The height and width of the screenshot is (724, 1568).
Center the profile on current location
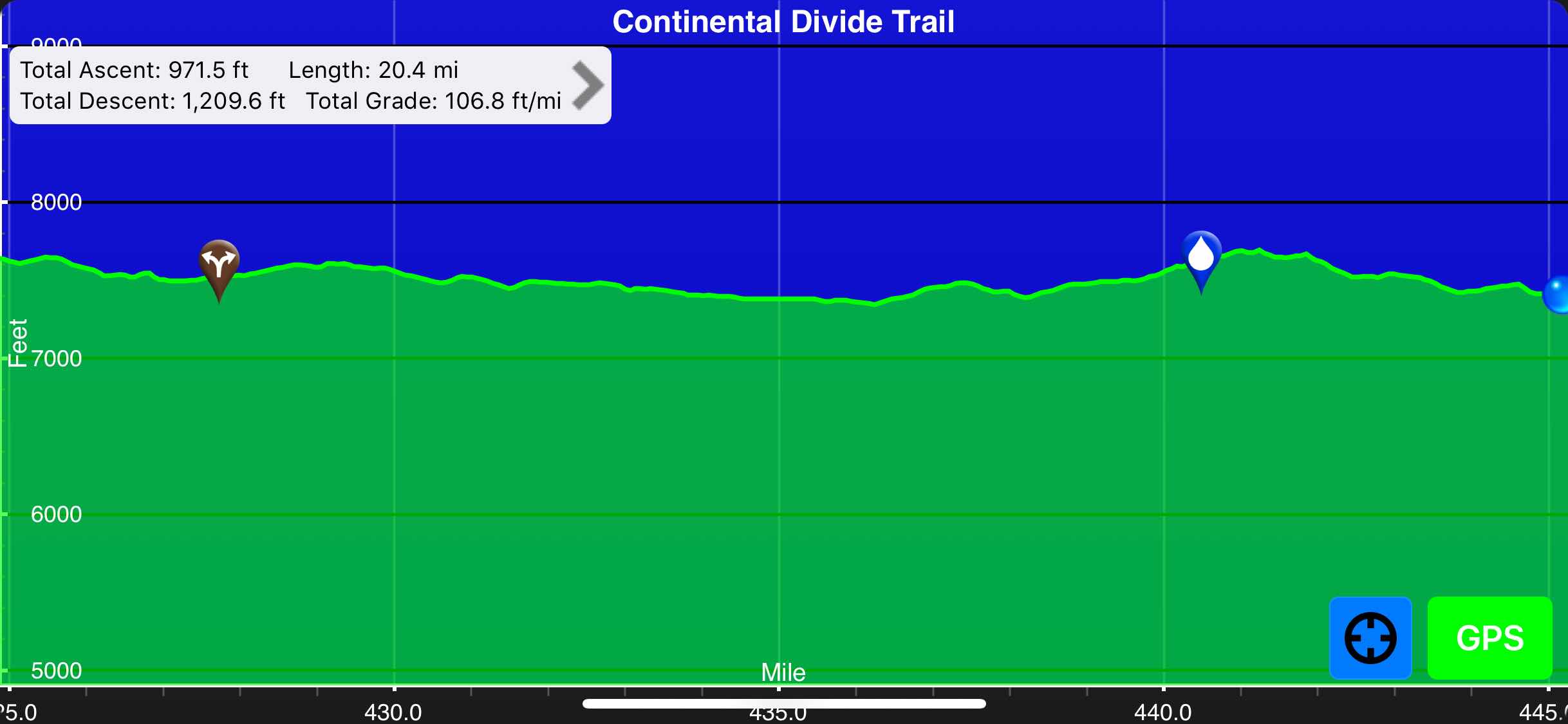tap(1370, 638)
